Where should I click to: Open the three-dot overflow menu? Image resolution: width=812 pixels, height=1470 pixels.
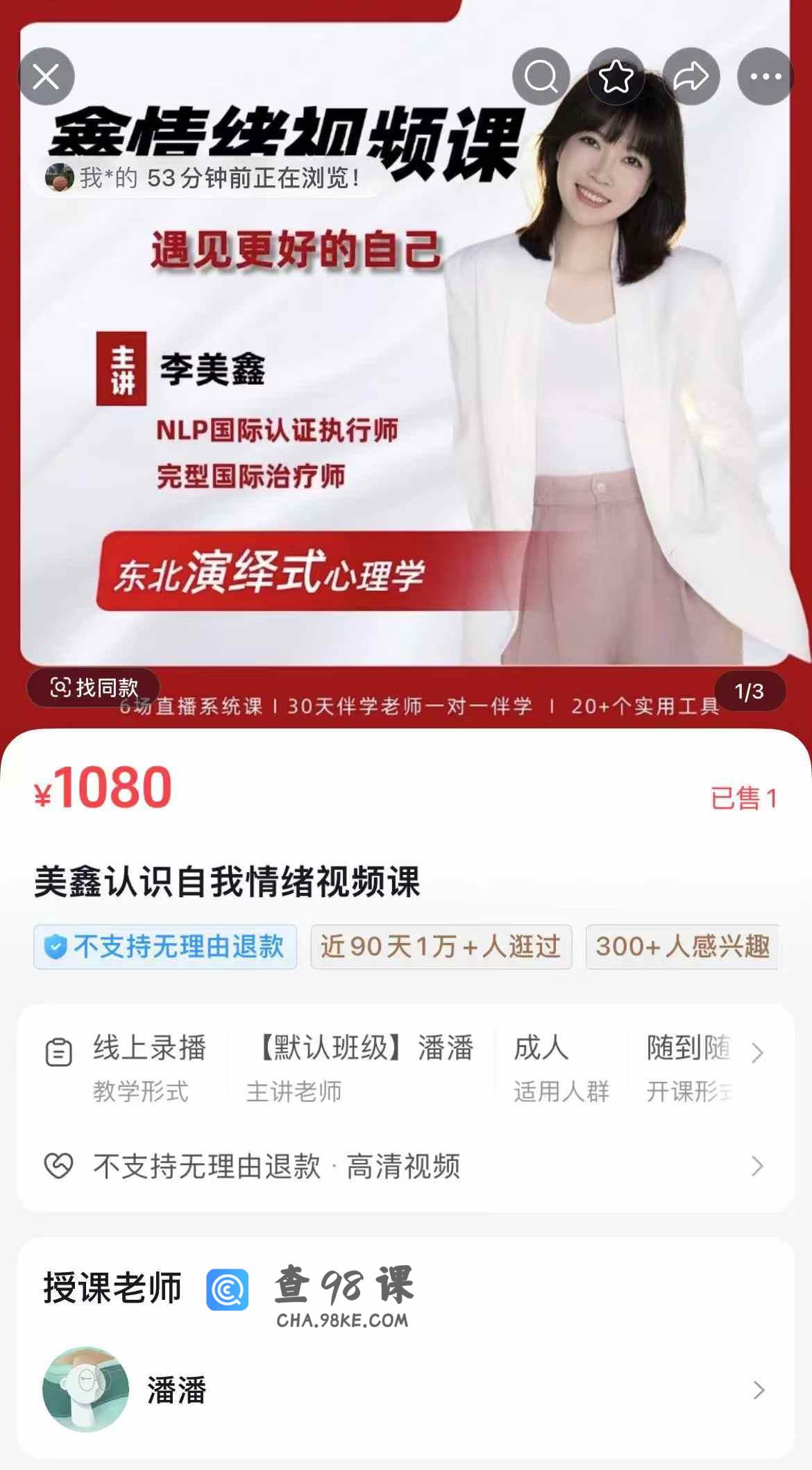766,76
